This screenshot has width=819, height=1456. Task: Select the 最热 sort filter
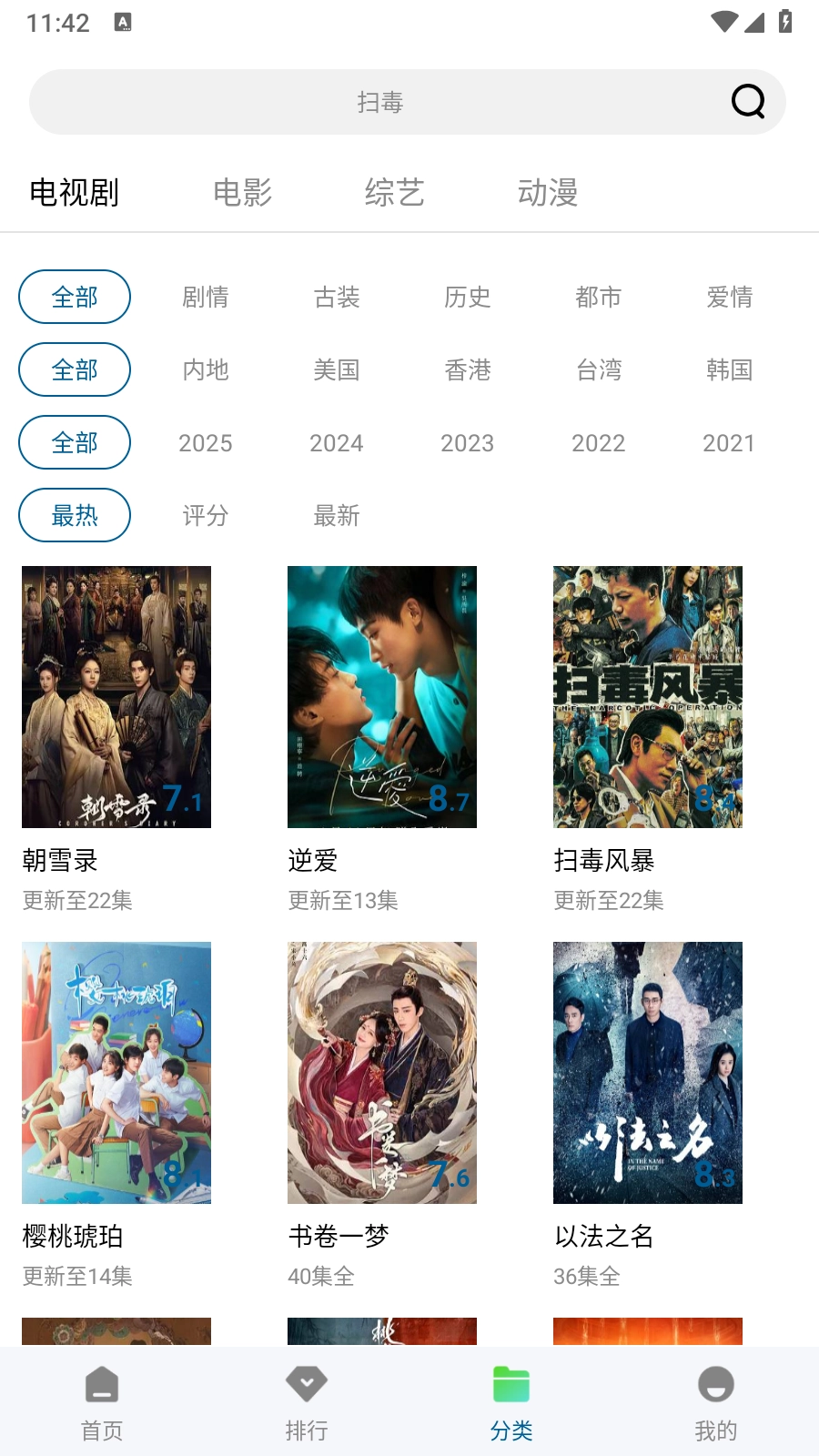tap(75, 515)
